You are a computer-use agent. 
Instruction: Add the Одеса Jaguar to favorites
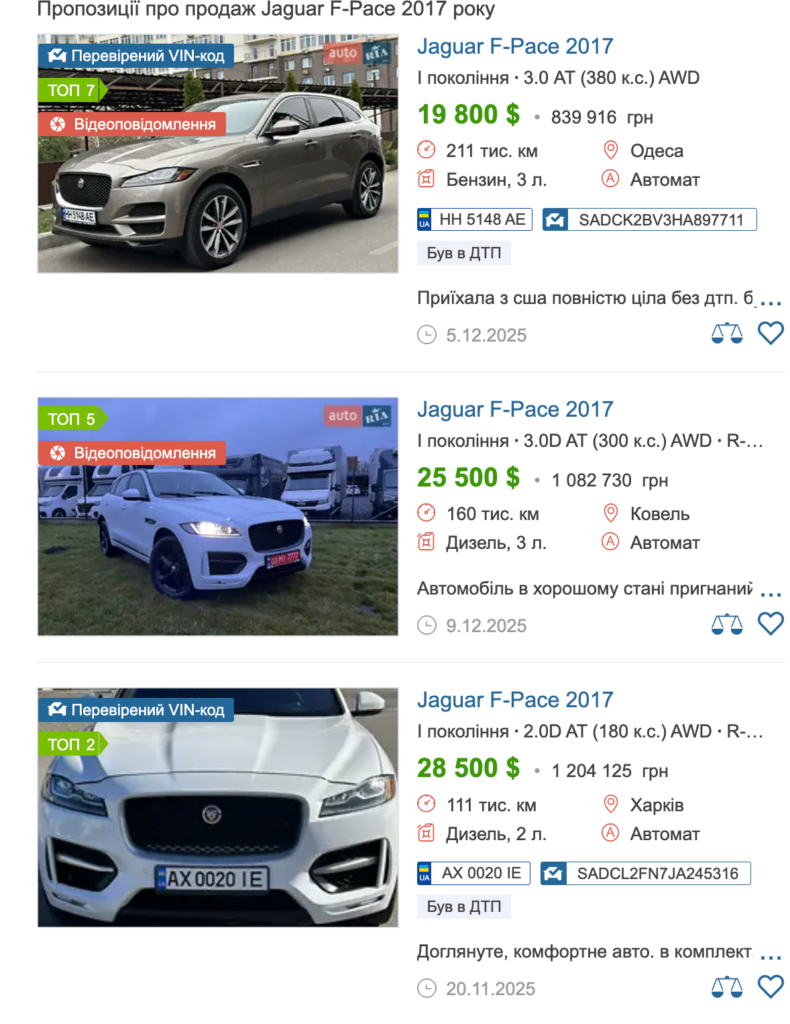770,333
